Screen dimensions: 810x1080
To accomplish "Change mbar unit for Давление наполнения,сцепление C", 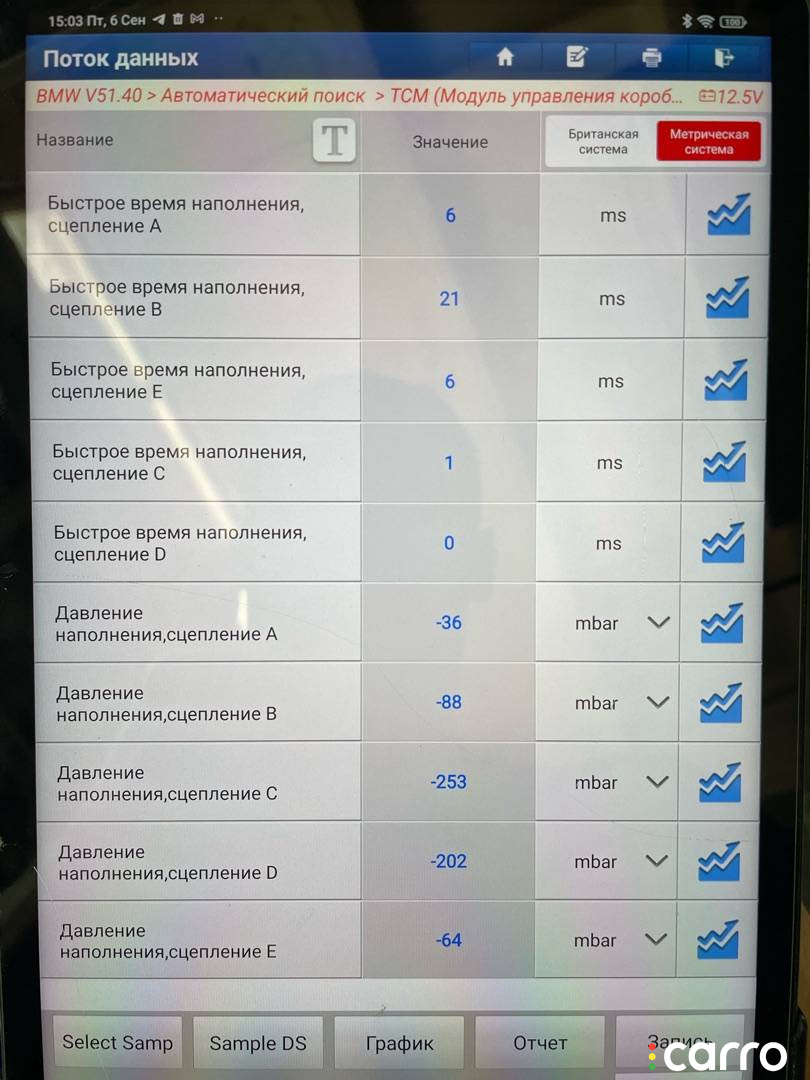I will coord(656,782).
